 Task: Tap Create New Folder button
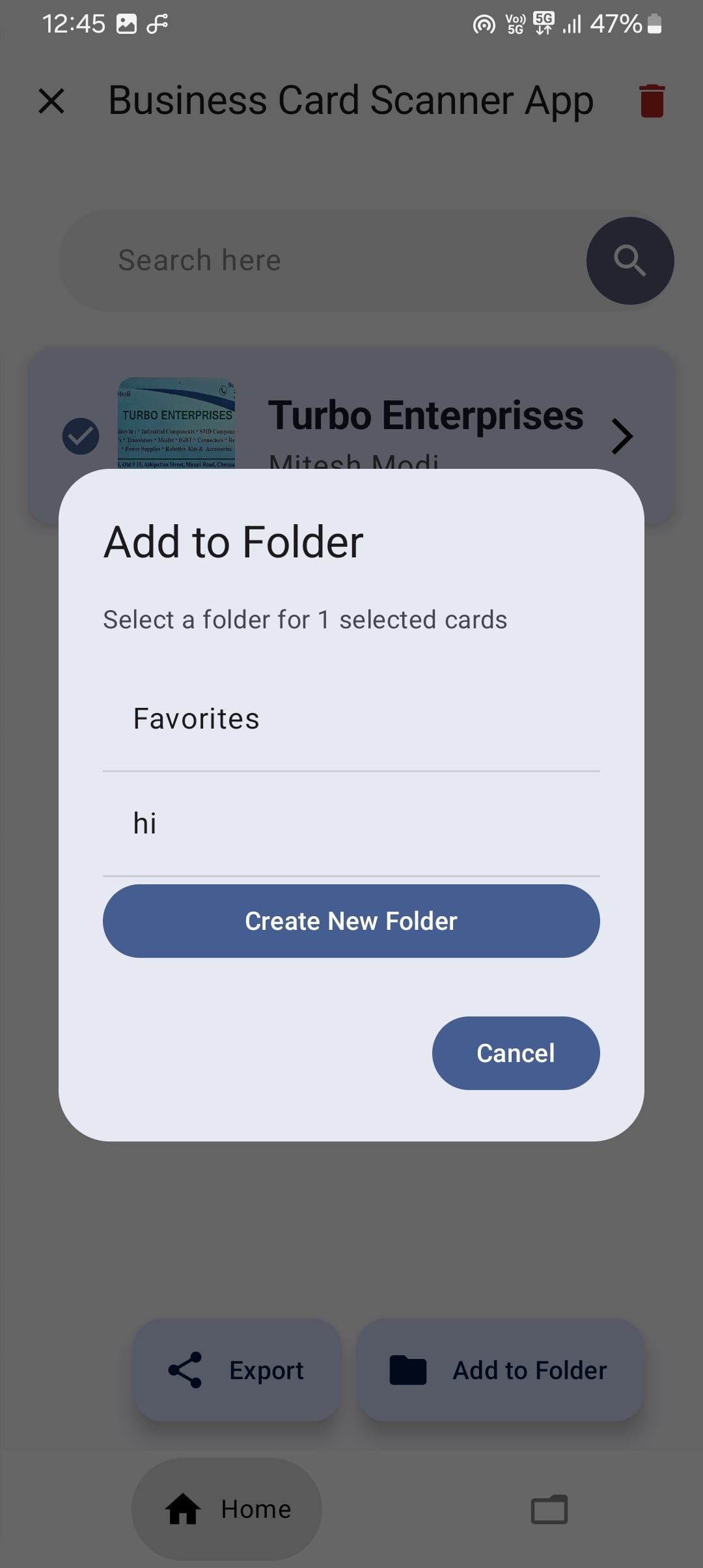pos(351,921)
